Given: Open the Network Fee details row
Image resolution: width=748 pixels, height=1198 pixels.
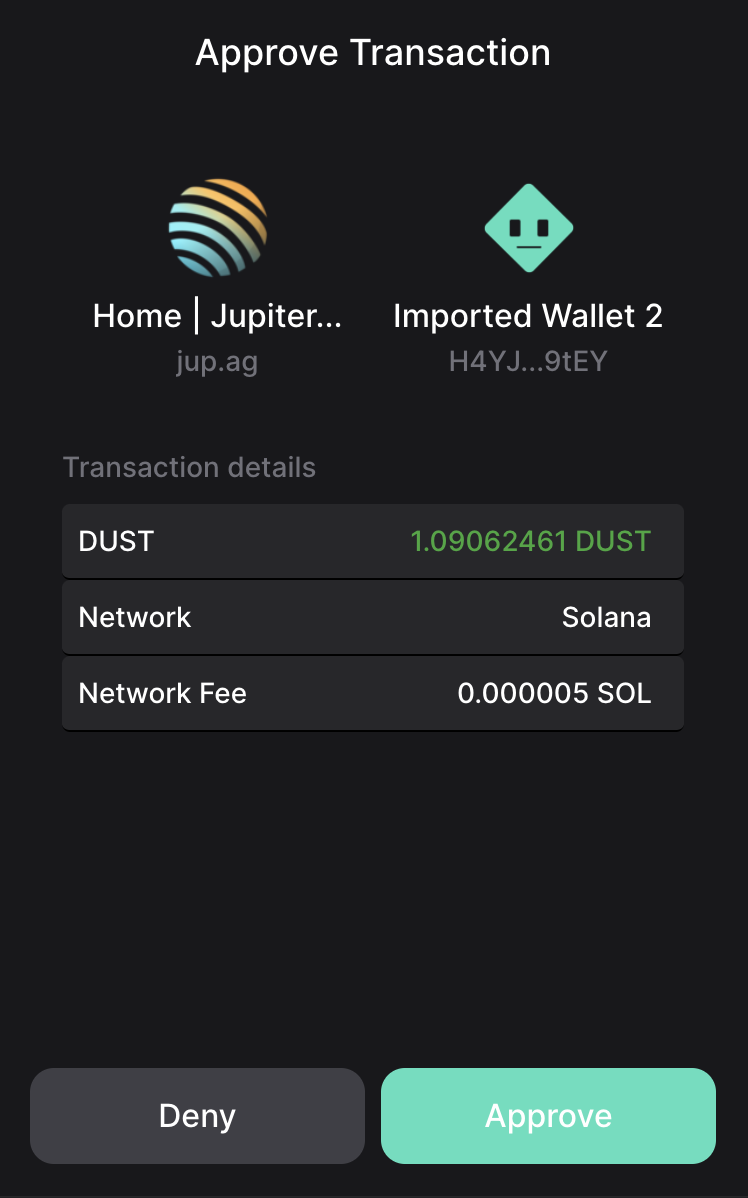Looking at the screenshot, I should (372, 693).
